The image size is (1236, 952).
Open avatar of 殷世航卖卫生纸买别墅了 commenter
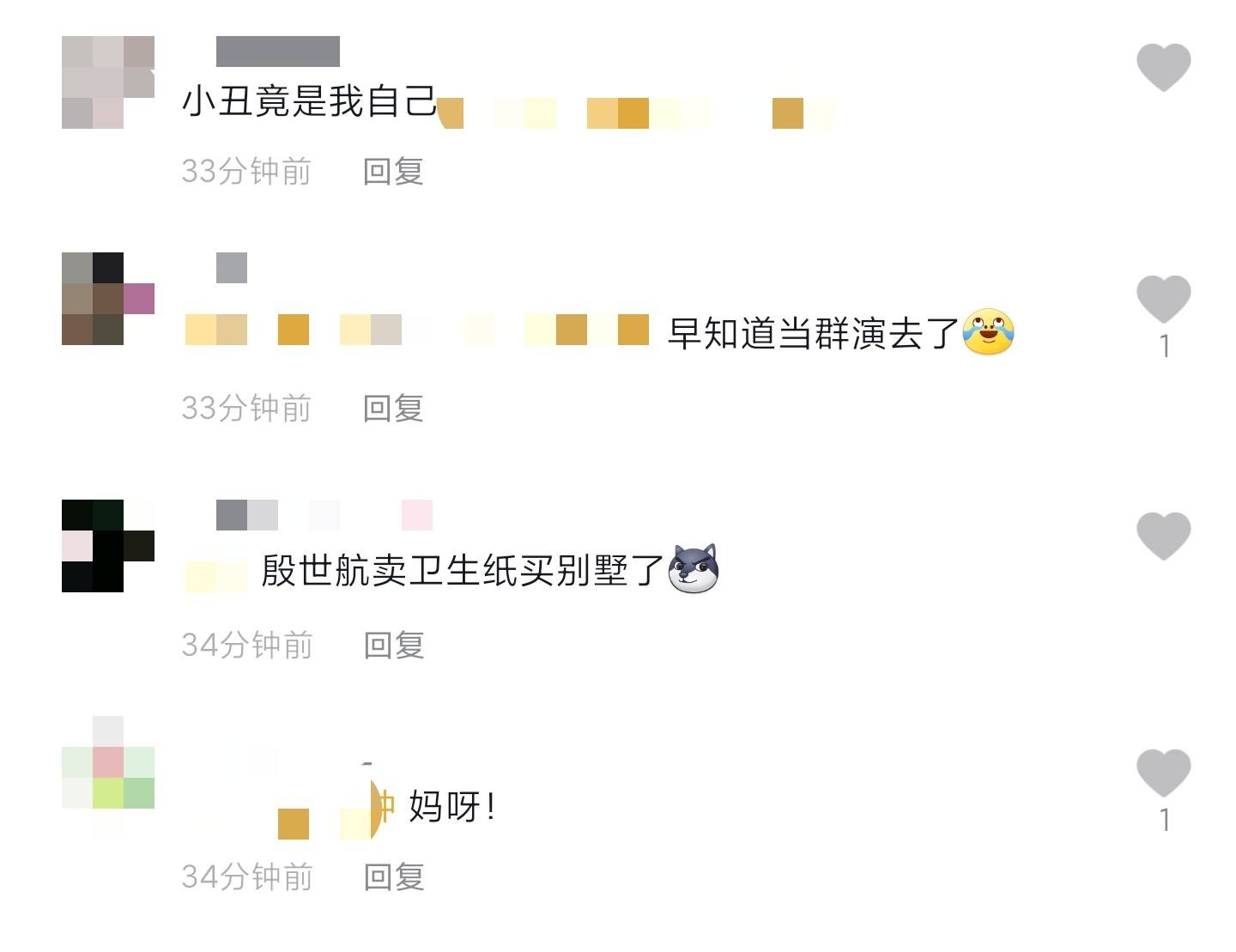click(108, 546)
